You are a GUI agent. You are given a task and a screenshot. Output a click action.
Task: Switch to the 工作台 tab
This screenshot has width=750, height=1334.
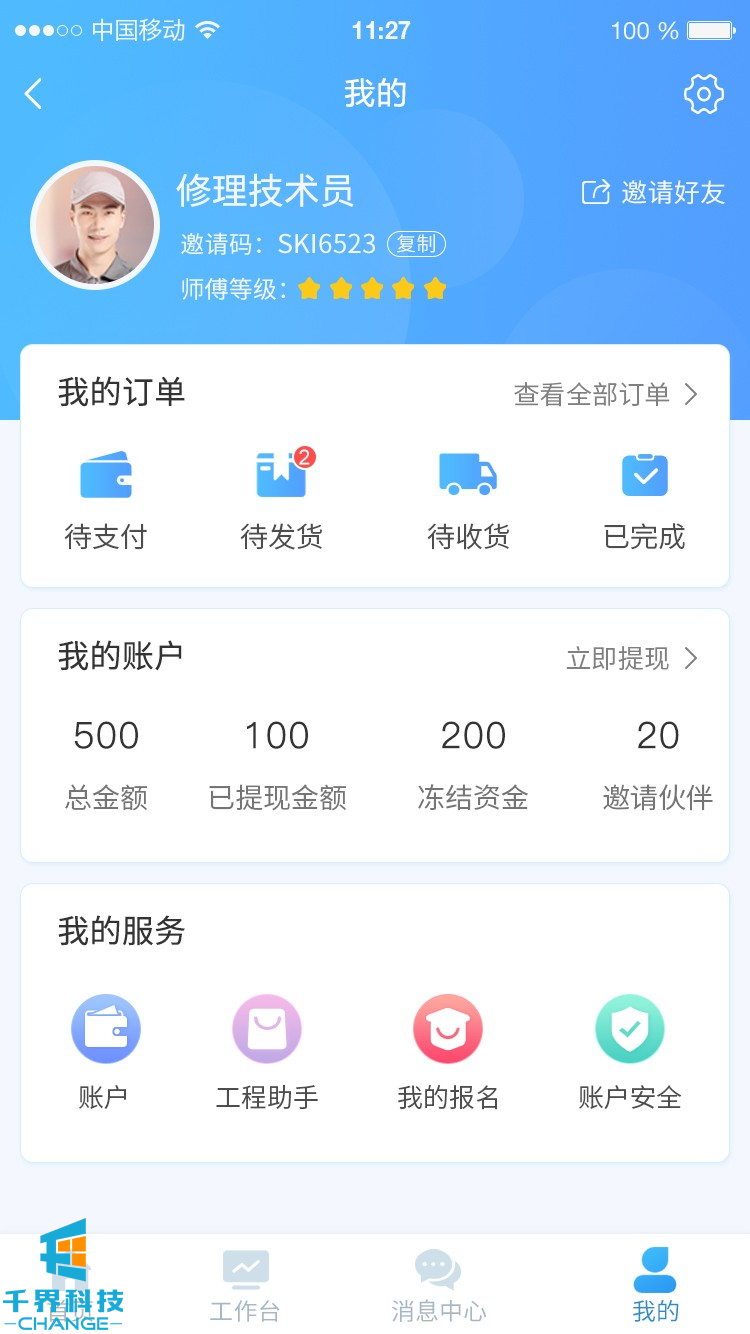pyautogui.click(x=245, y=1285)
